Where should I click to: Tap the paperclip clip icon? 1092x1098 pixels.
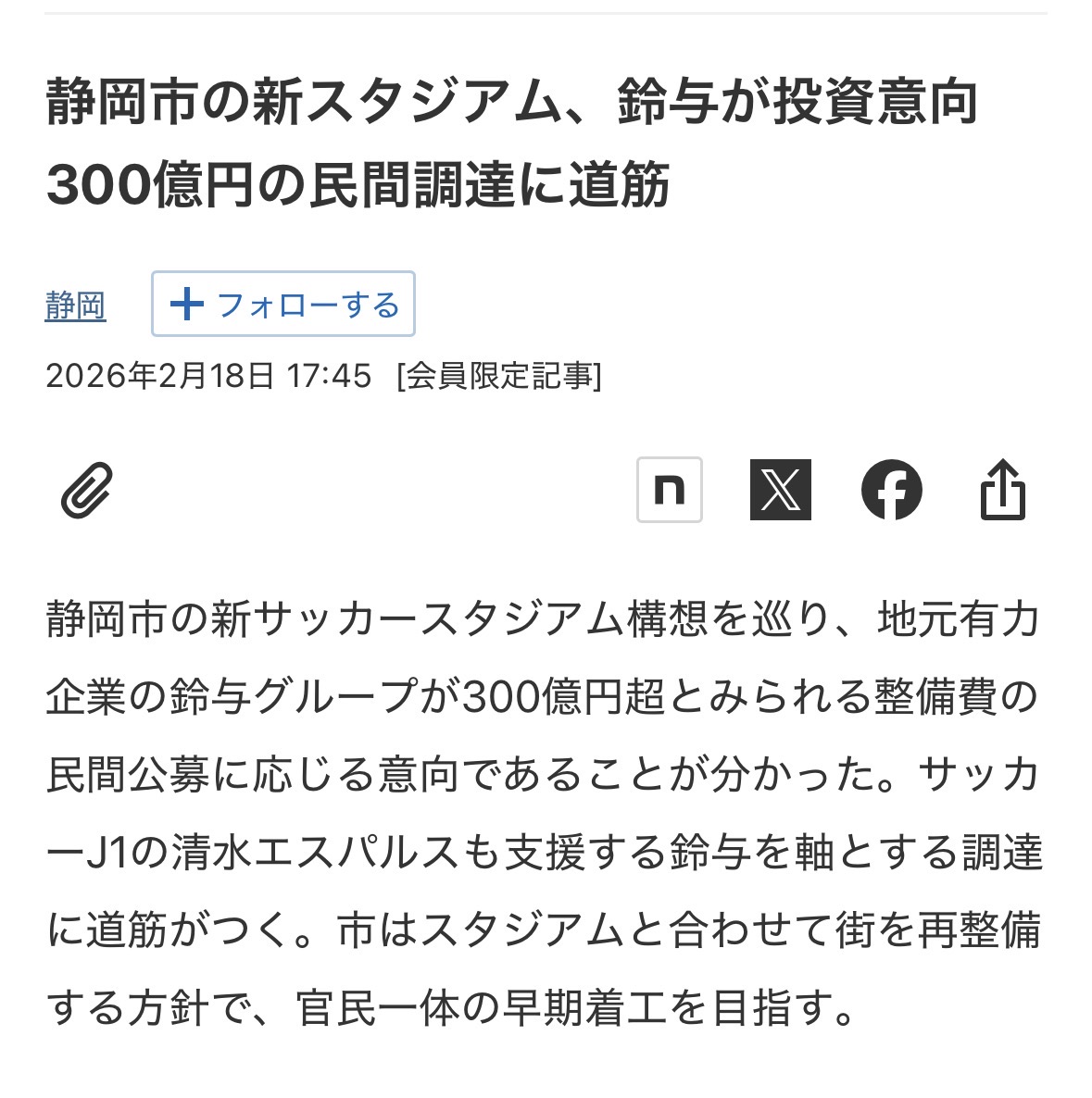point(87,490)
